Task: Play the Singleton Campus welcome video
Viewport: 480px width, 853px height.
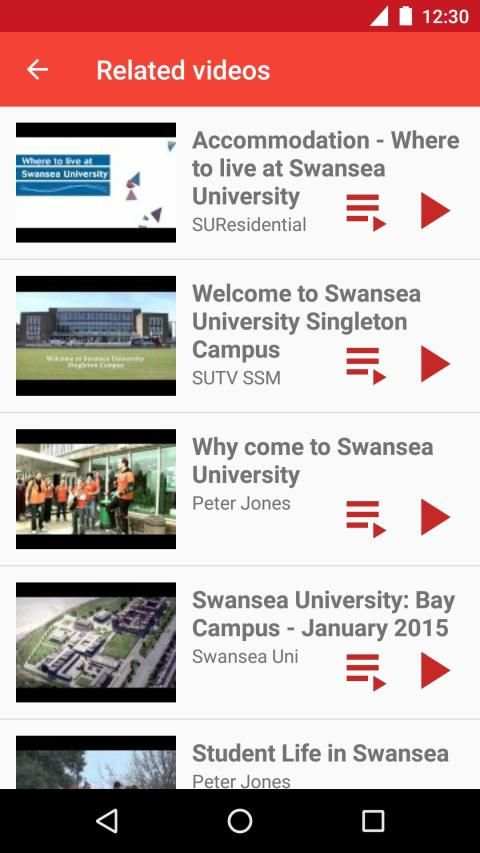Action: (435, 364)
